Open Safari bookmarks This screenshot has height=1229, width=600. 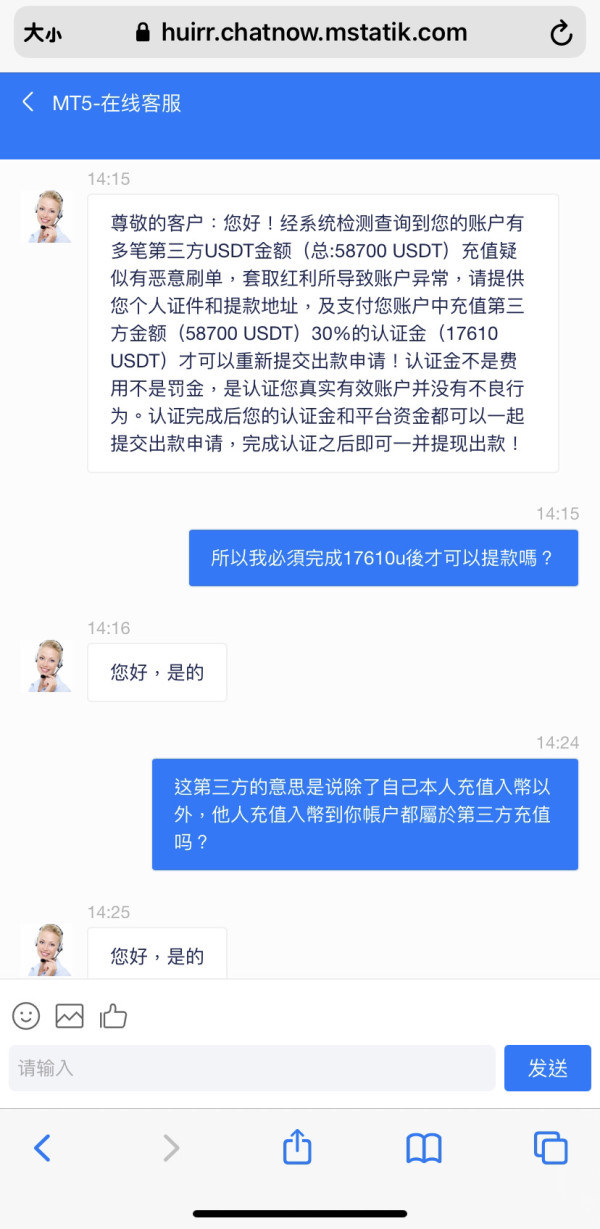click(424, 1148)
